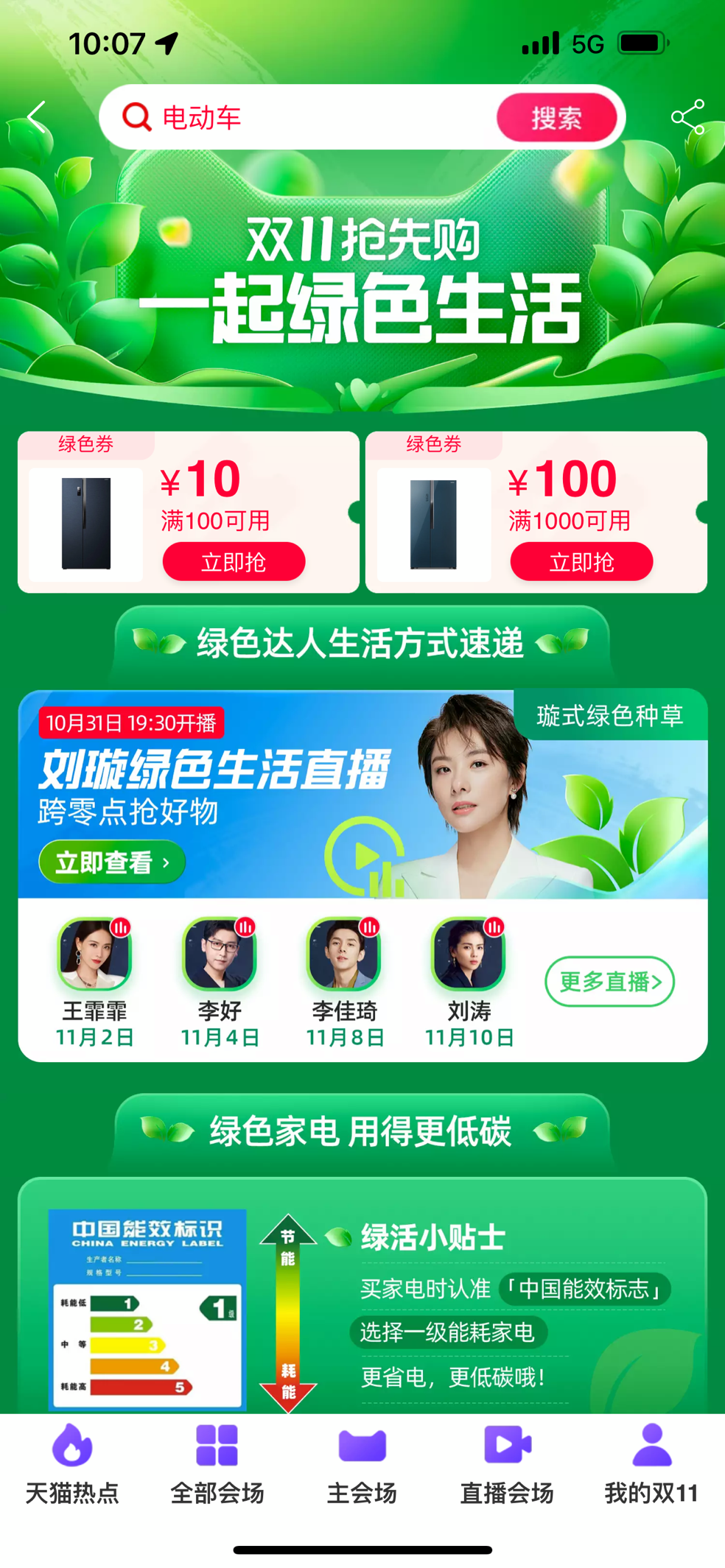
Task: Click 立即抢 on the ¥100 coupon
Action: pos(581,561)
